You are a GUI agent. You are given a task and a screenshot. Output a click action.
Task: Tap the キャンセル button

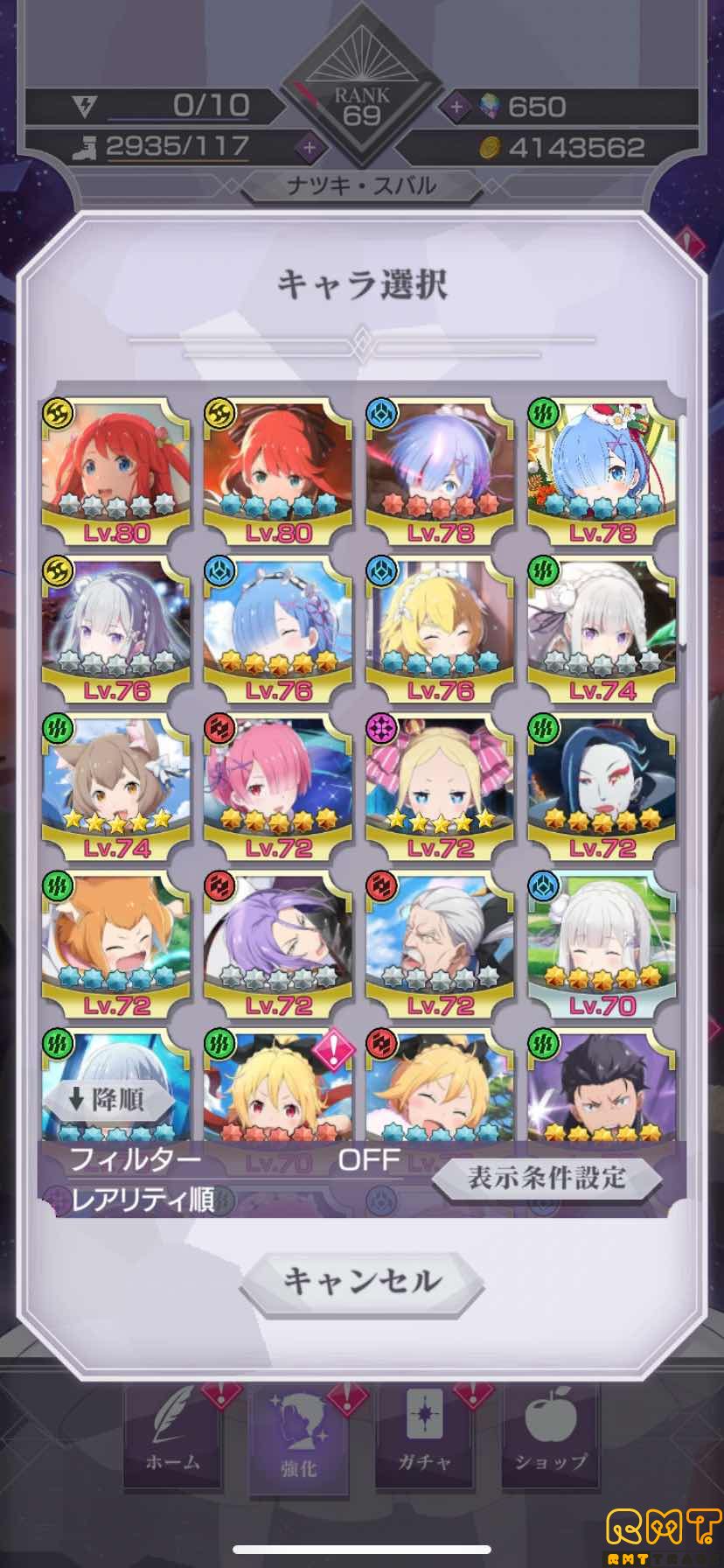tap(362, 1283)
